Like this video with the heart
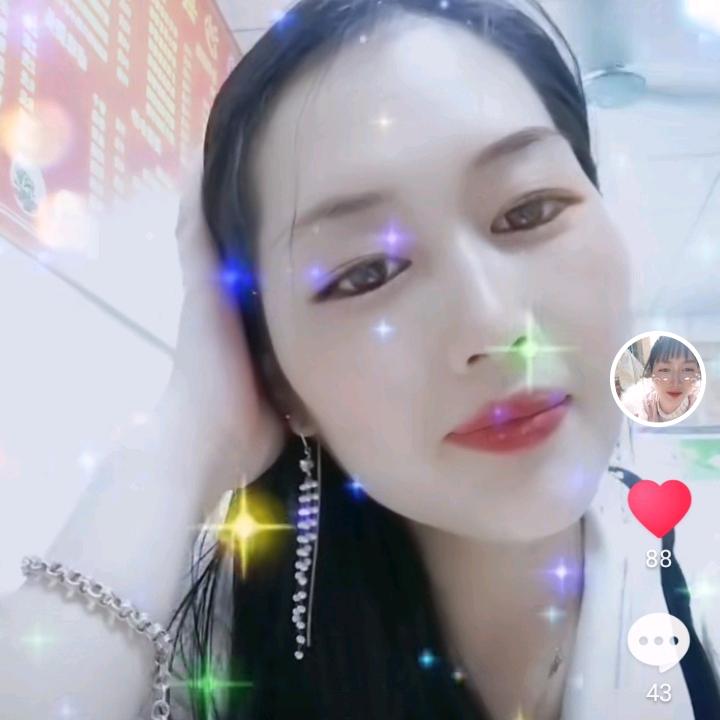 [659, 507]
